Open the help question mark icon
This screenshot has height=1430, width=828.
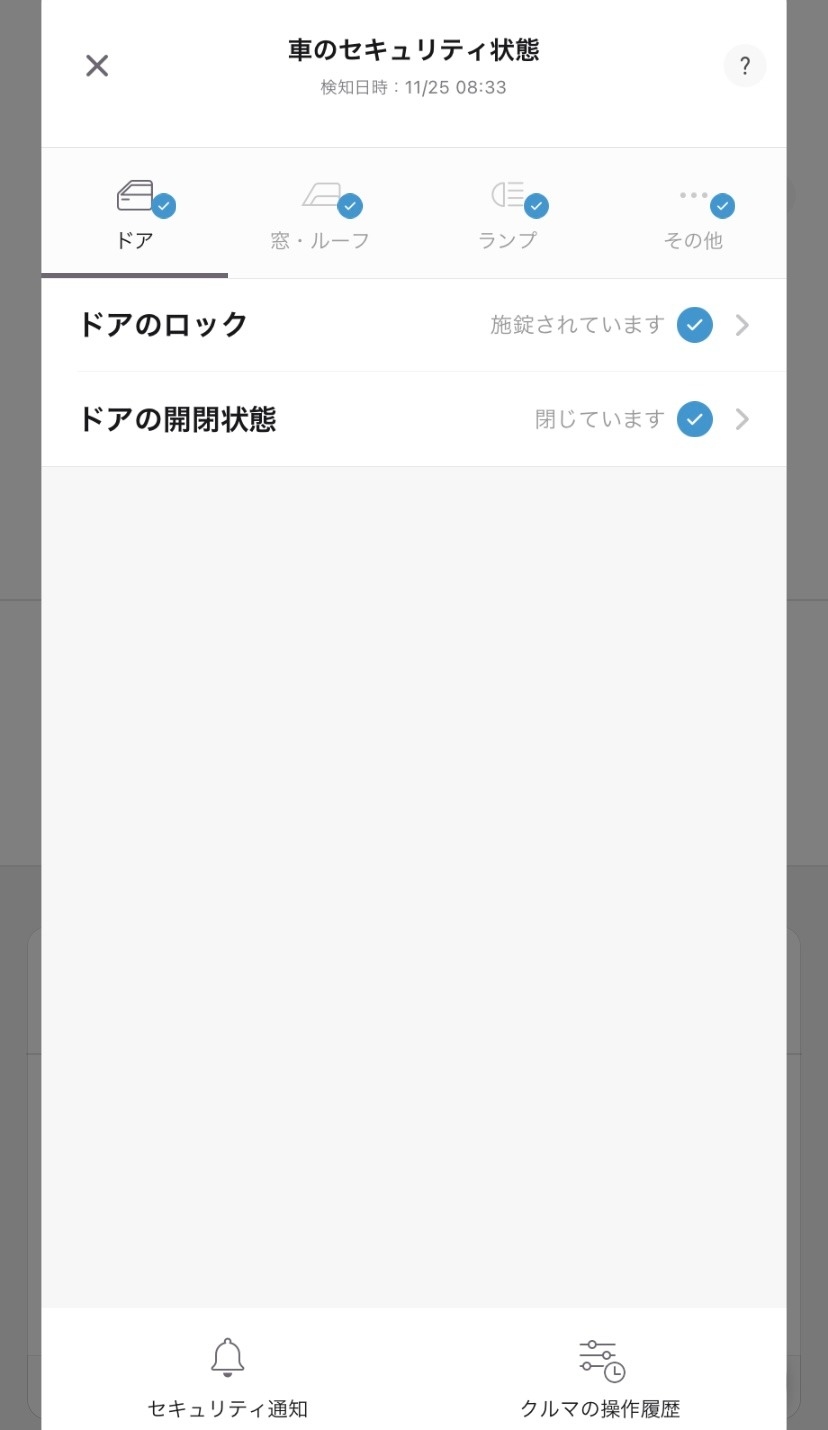point(745,66)
